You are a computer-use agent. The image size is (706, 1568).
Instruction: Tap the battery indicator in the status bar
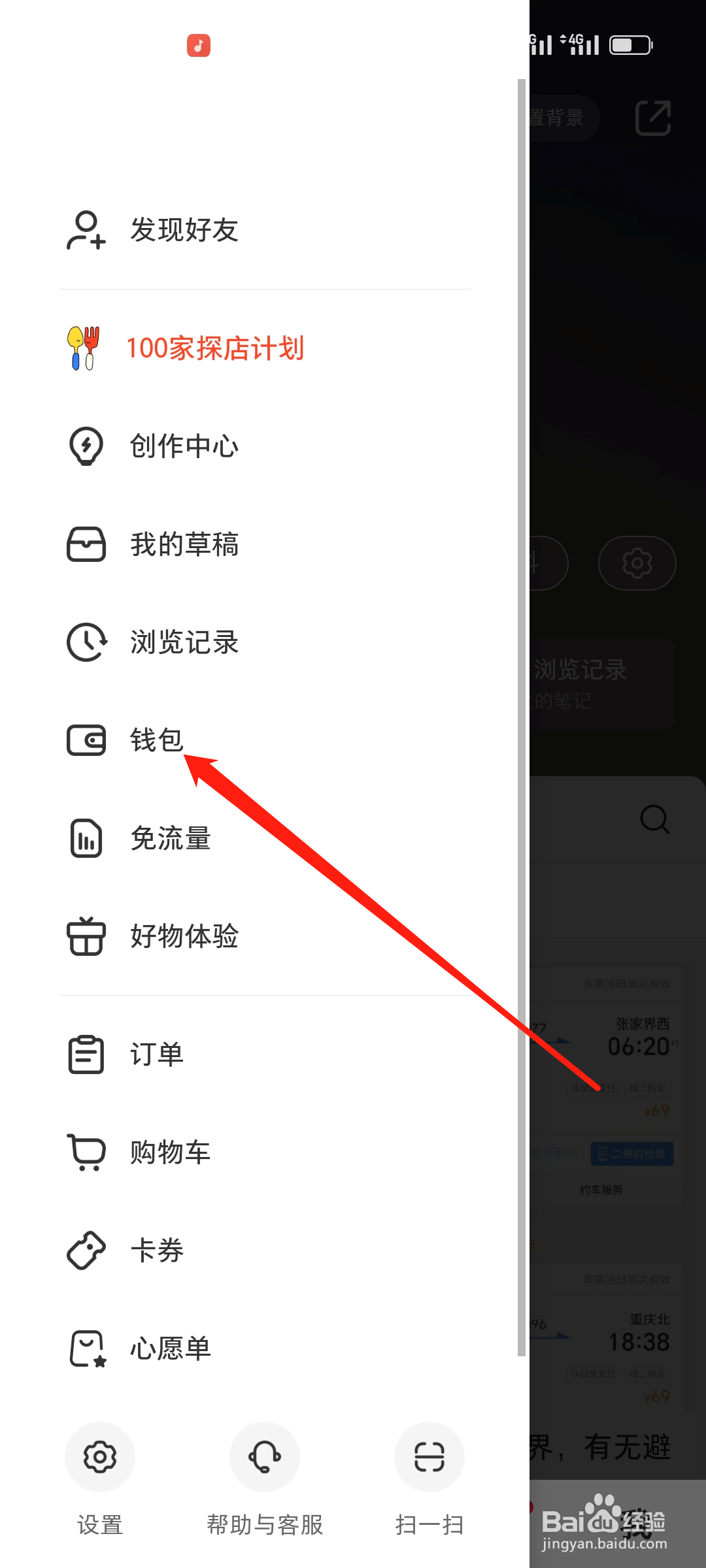629,44
